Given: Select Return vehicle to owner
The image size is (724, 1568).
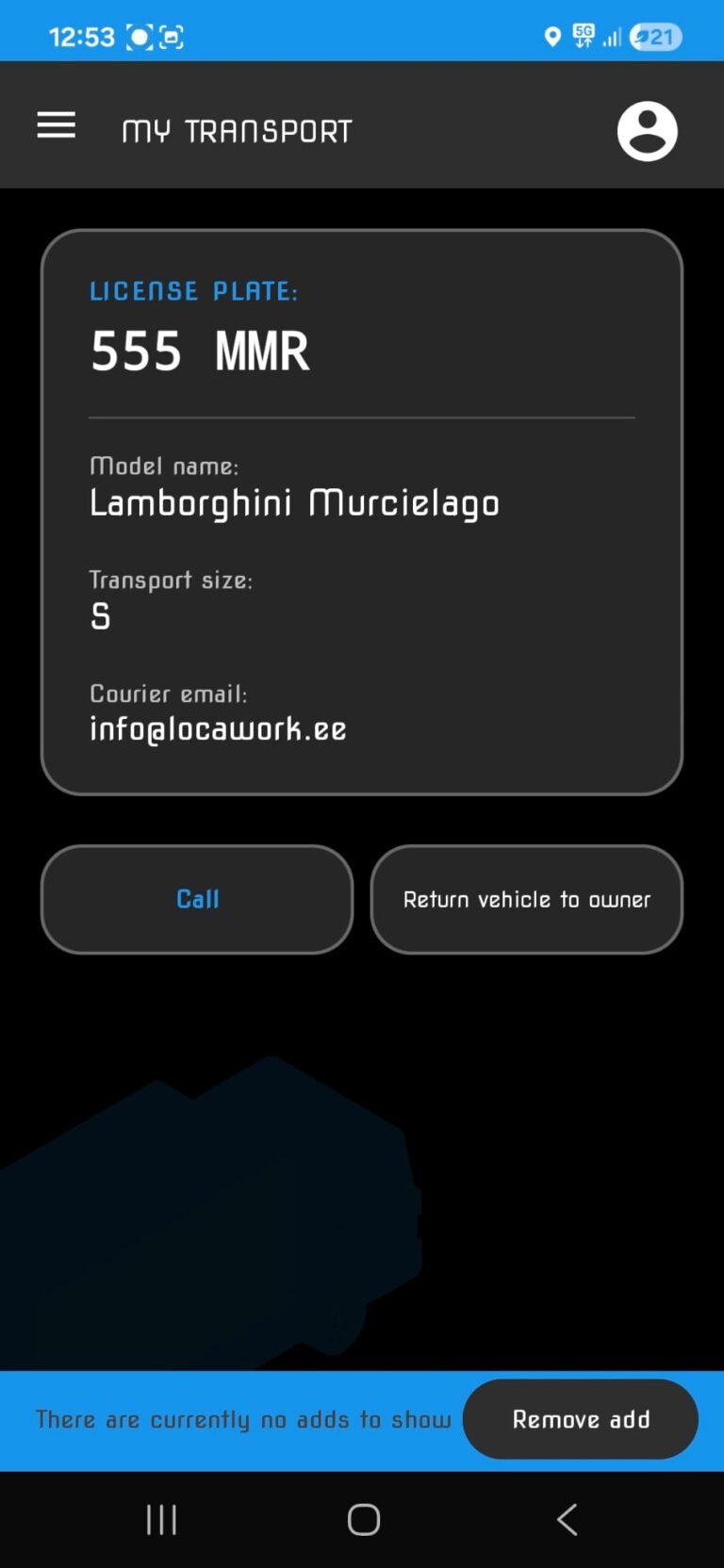Looking at the screenshot, I should 526,899.
